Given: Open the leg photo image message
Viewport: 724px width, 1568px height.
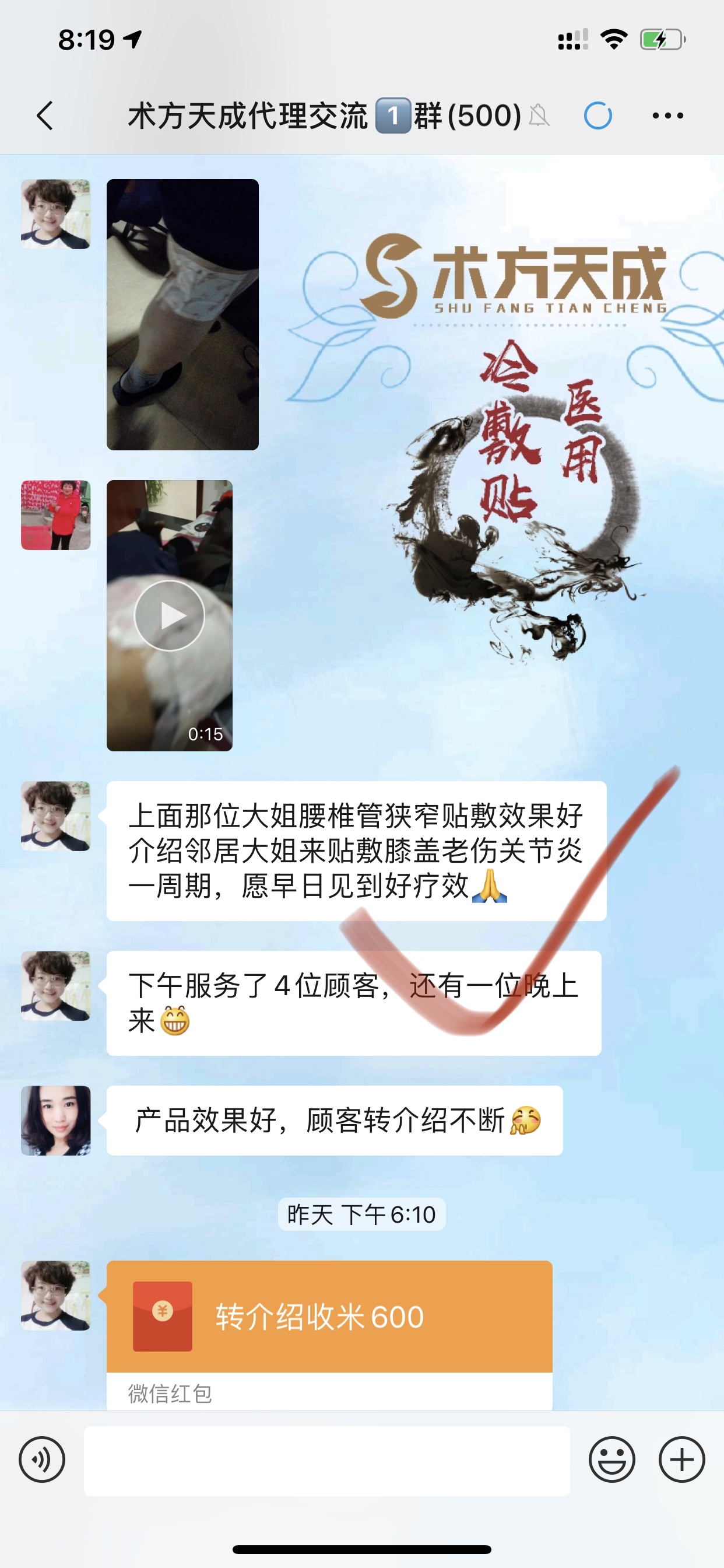Looking at the screenshot, I should pos(182,314).
